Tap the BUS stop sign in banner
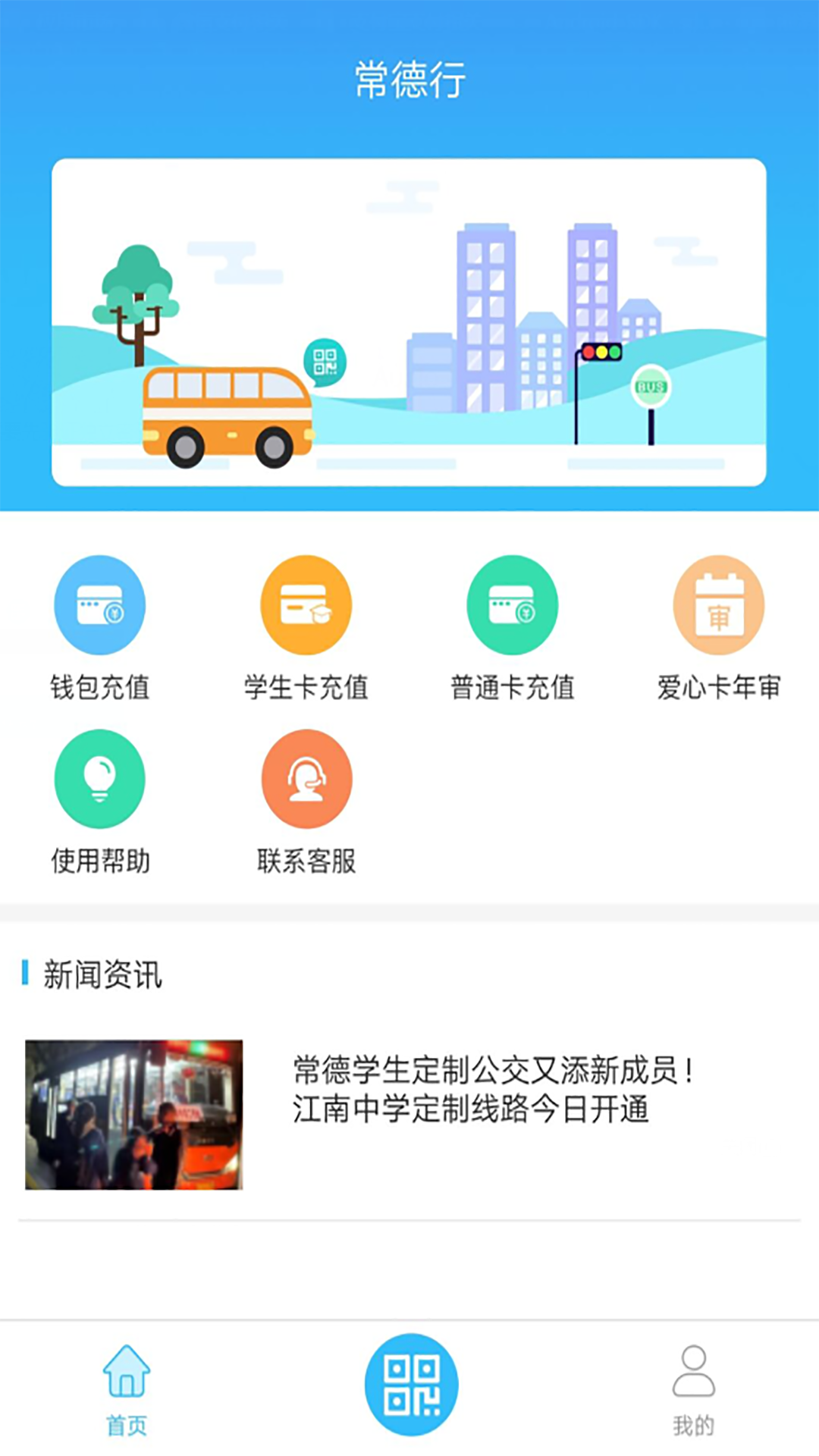The height and width of the screenshot is (1456, 819). [x=651, y=388]
